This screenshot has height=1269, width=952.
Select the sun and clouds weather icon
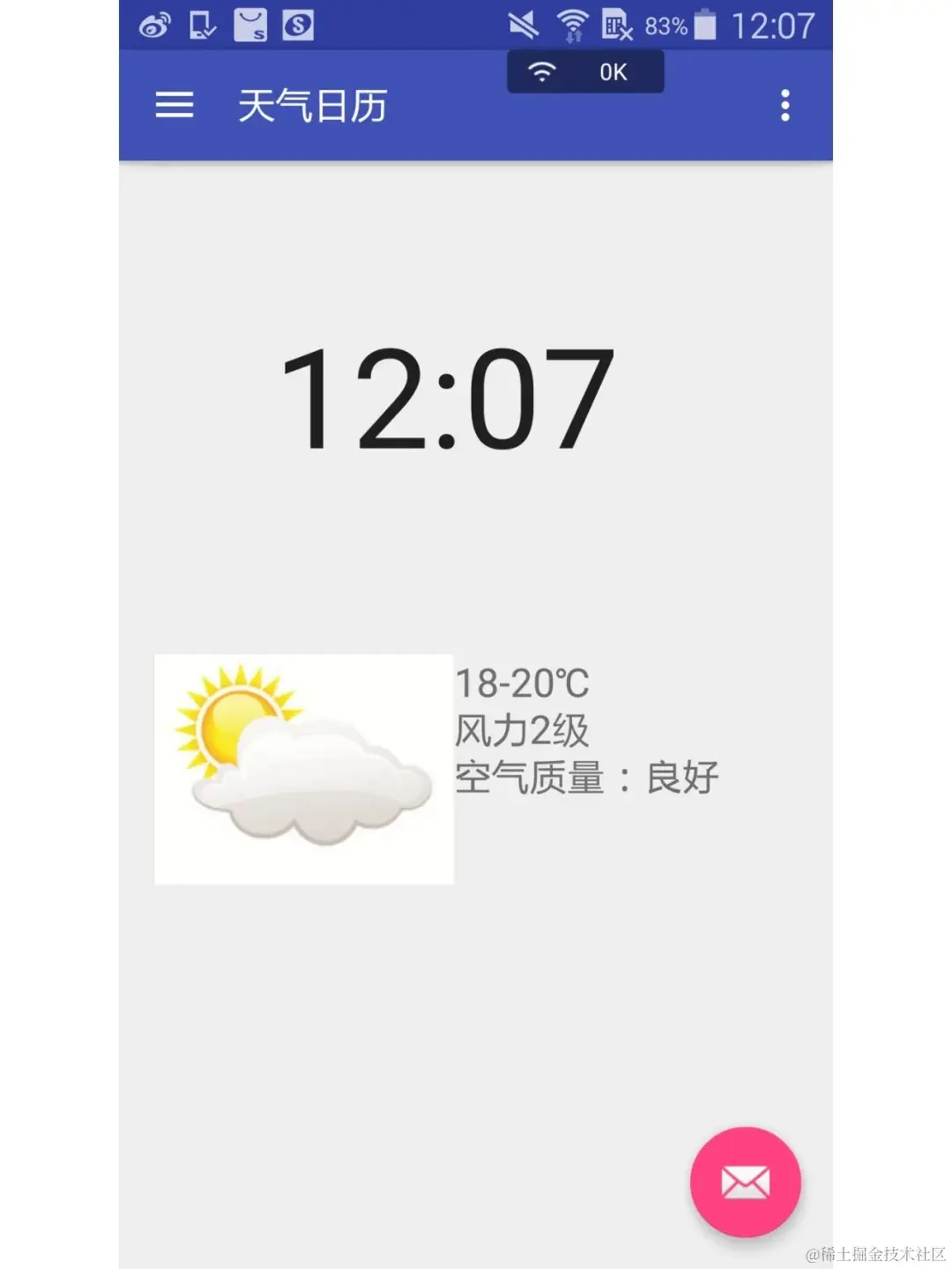tap(302, 765)
